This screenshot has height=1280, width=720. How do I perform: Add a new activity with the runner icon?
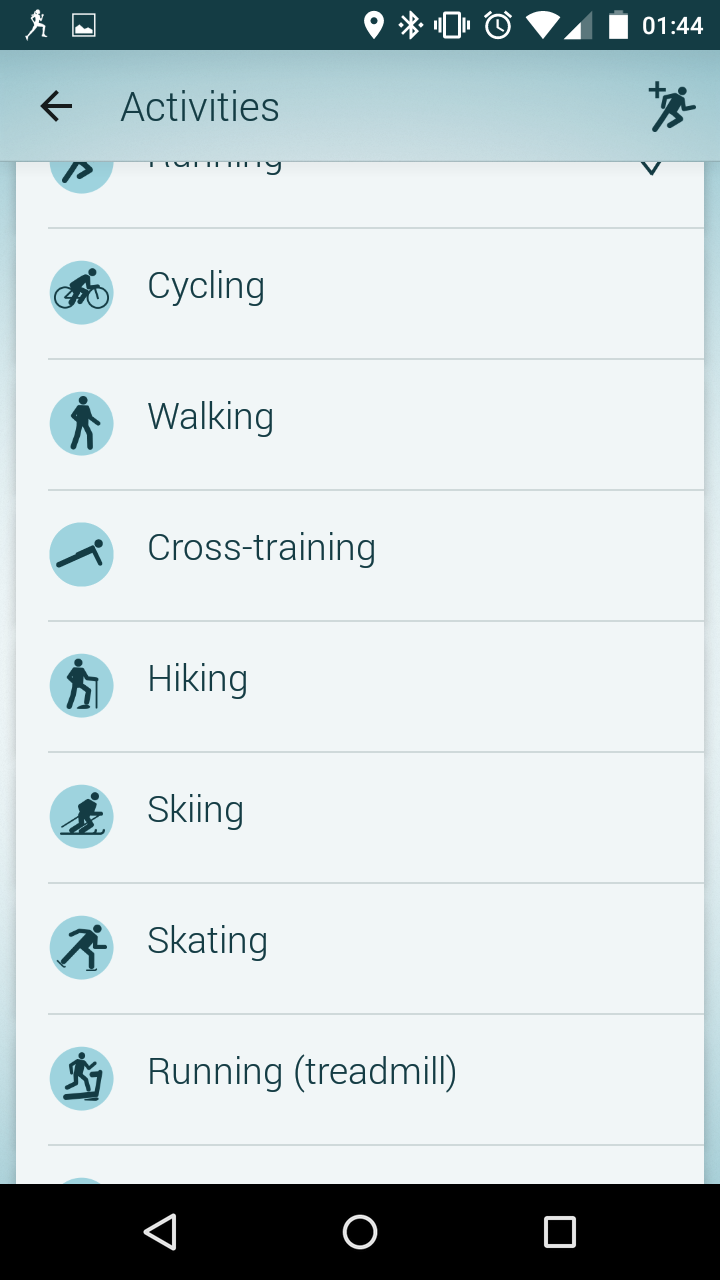[670, 108]
